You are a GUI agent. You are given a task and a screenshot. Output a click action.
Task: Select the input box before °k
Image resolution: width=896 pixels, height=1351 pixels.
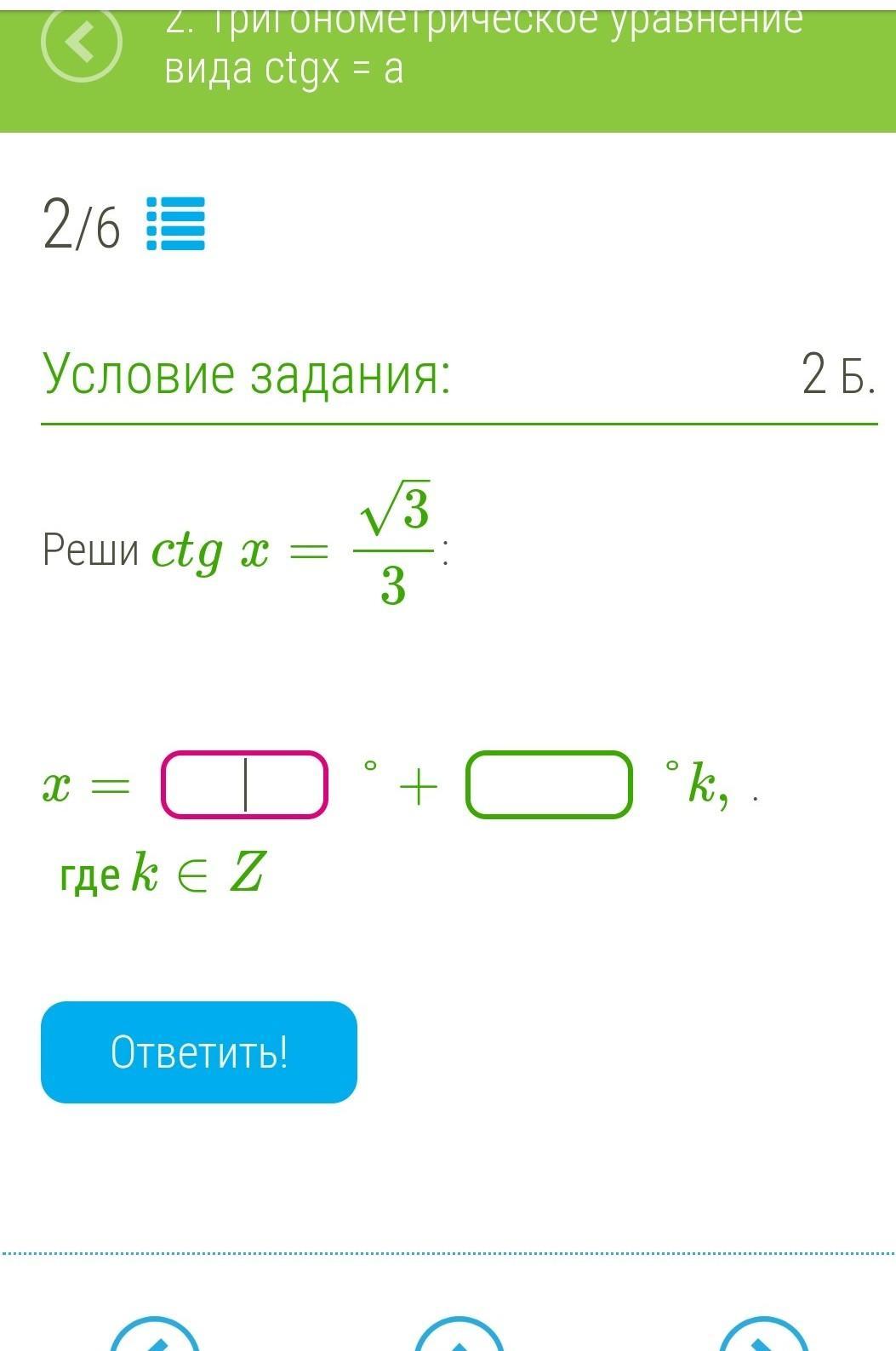pyautogui.click(x=549, y=784)
